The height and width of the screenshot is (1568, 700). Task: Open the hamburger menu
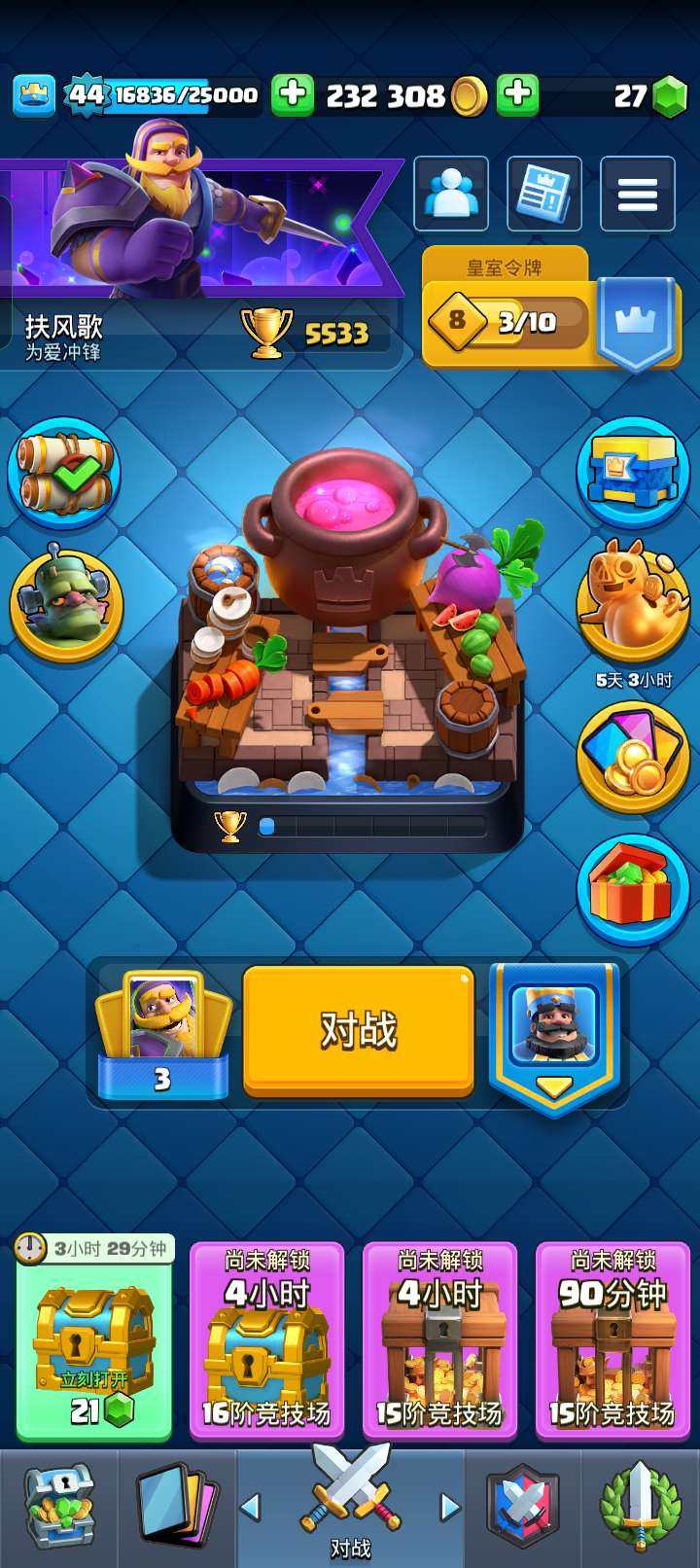(638, 194)
